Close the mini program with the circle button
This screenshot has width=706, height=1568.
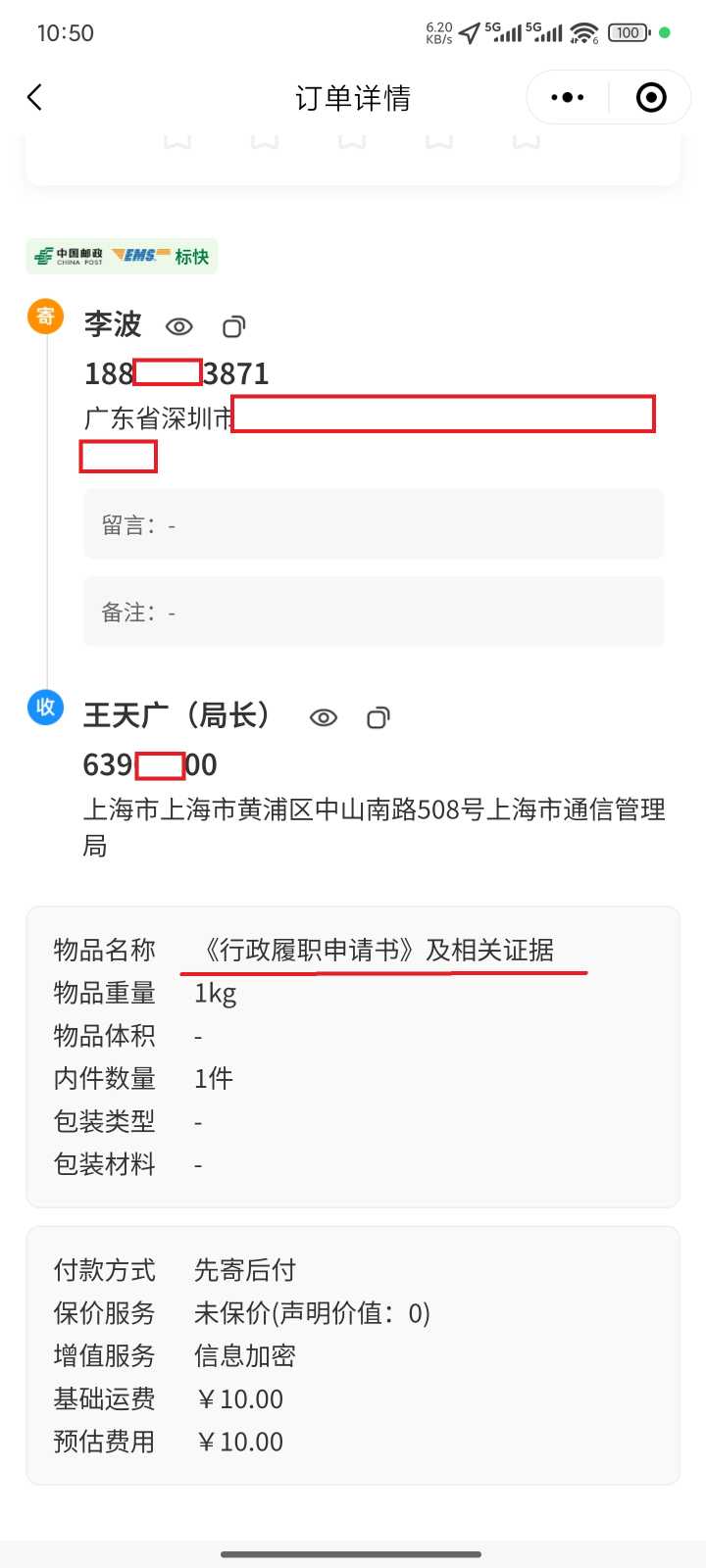(651, 97)
